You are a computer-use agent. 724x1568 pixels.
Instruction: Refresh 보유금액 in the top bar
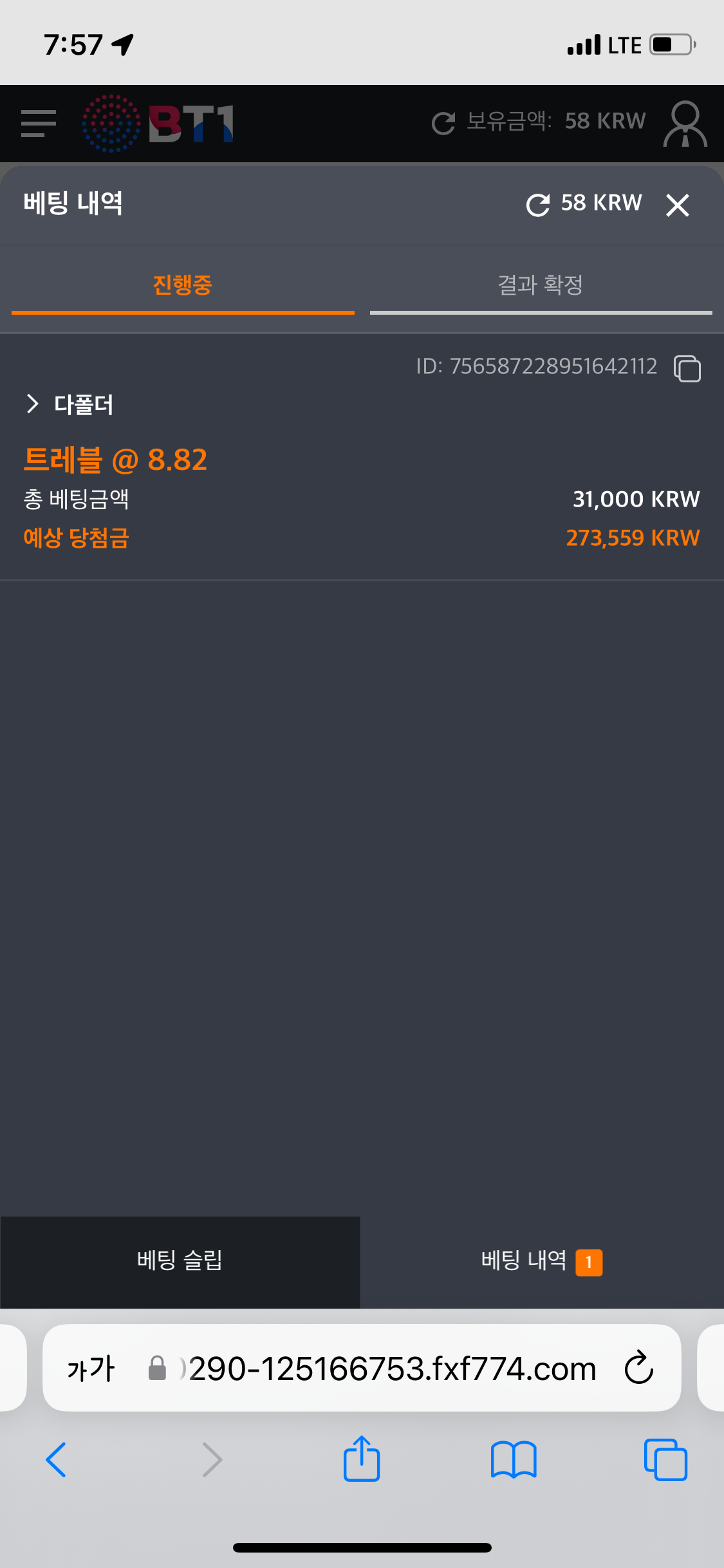point(443,122)
